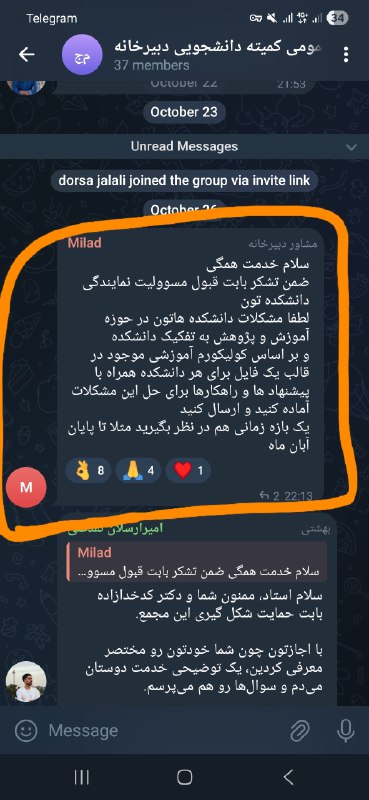Tap the microphone to record voice
This screenshot has height=800, width=369.
(346, 732)
